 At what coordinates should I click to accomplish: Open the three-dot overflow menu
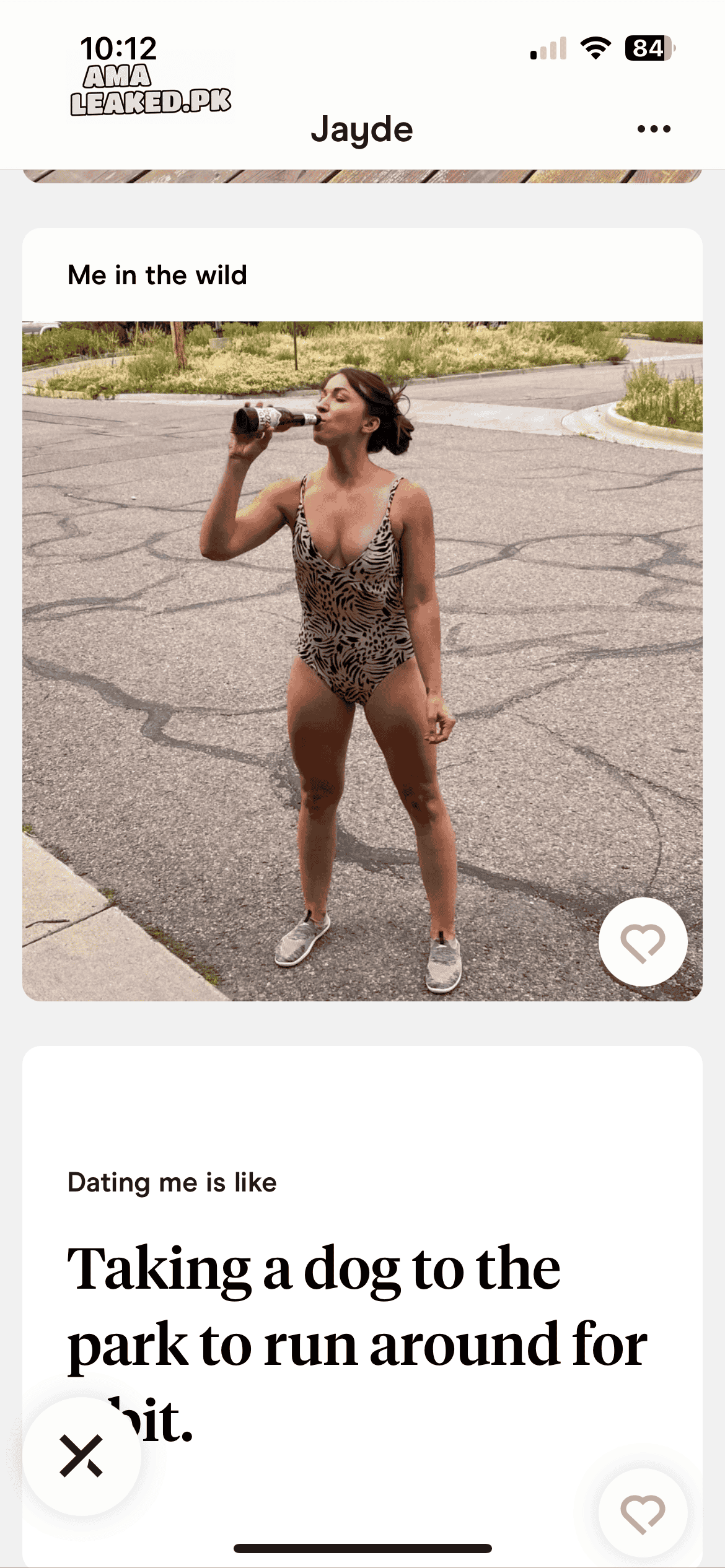[x=654, y=129]
